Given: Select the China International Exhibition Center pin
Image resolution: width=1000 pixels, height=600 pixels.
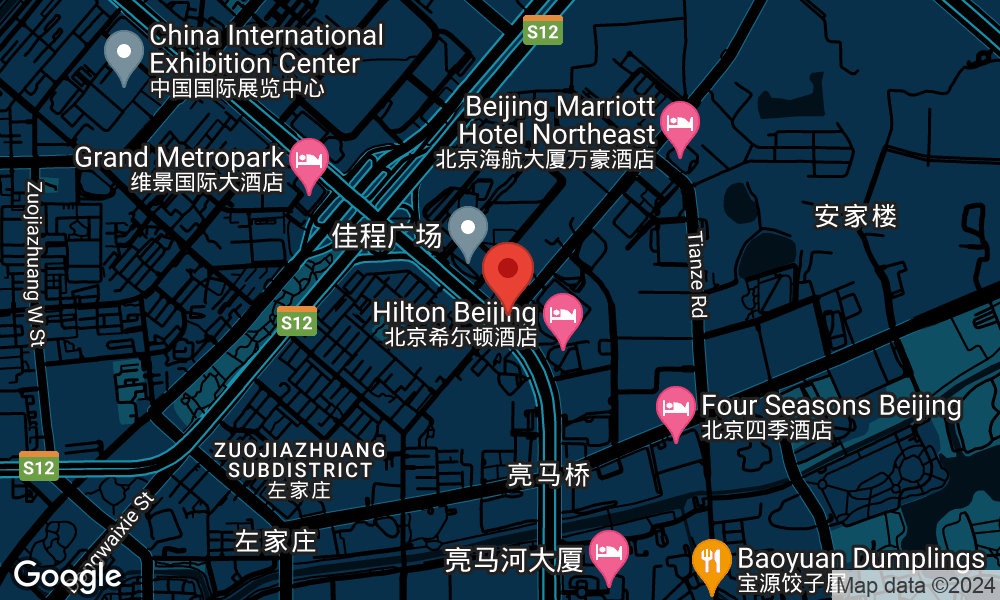Looking at the screenshot, I should tap(125, 53).
